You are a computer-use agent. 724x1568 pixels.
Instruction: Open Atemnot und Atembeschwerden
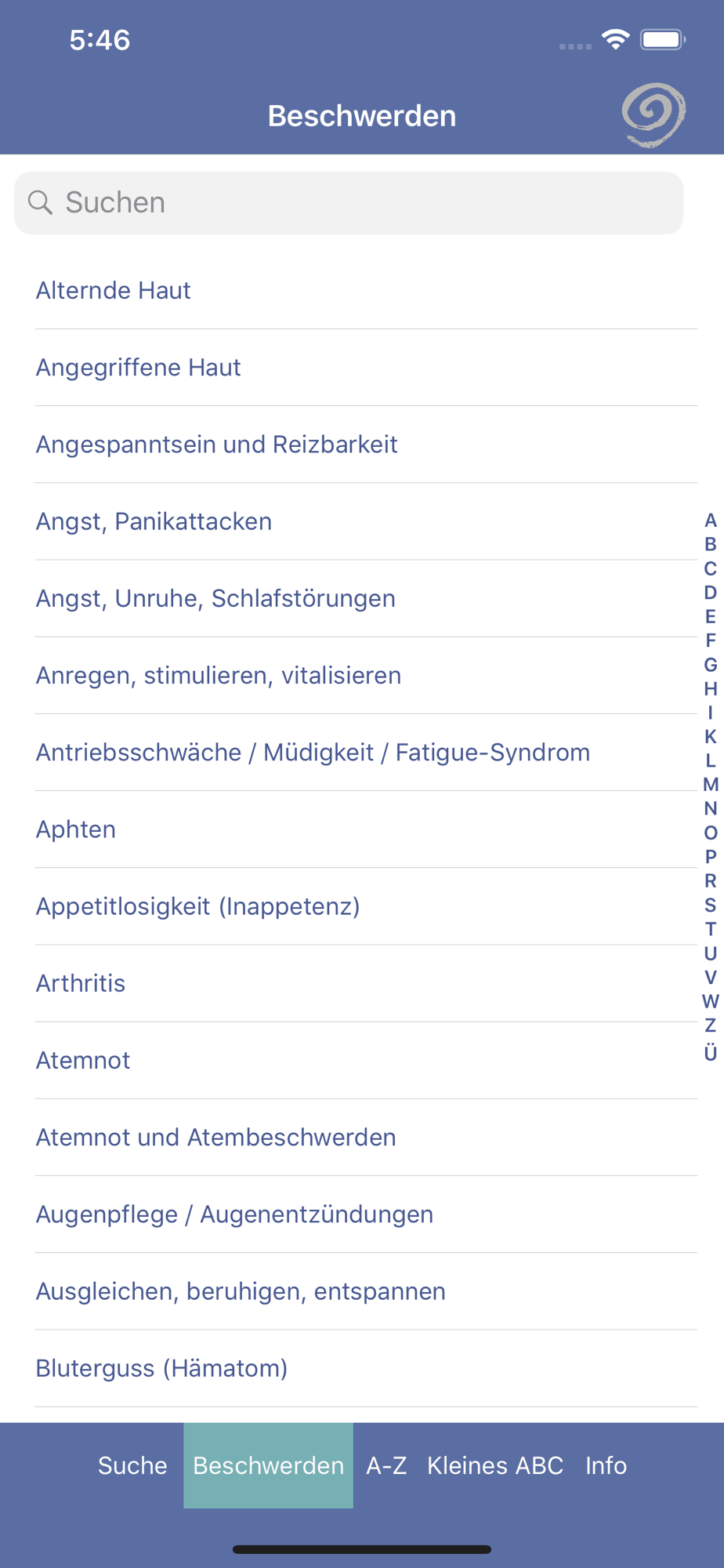click(362, 1137)
